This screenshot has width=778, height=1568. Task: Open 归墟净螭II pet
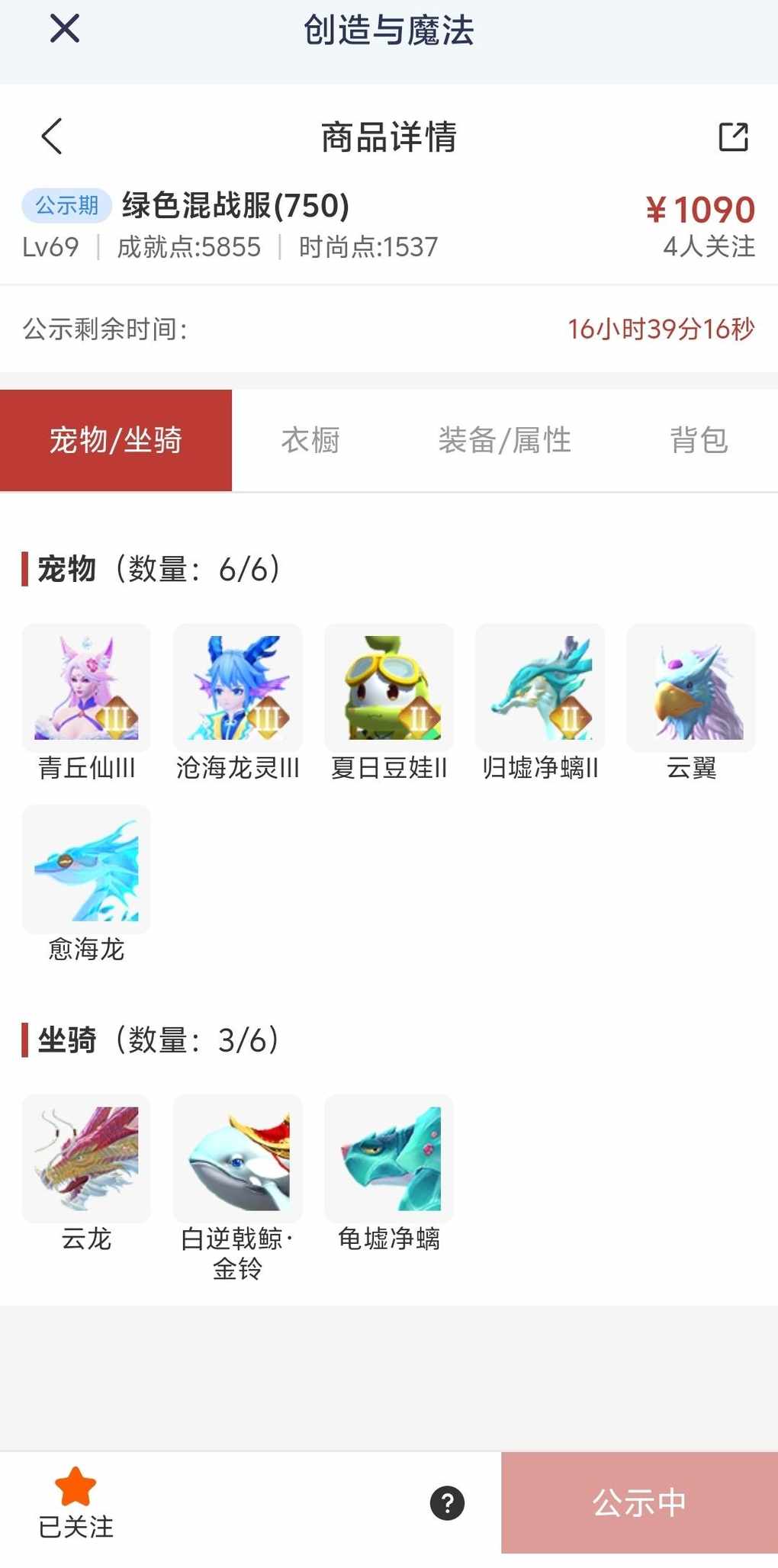(x=539, y=688)
